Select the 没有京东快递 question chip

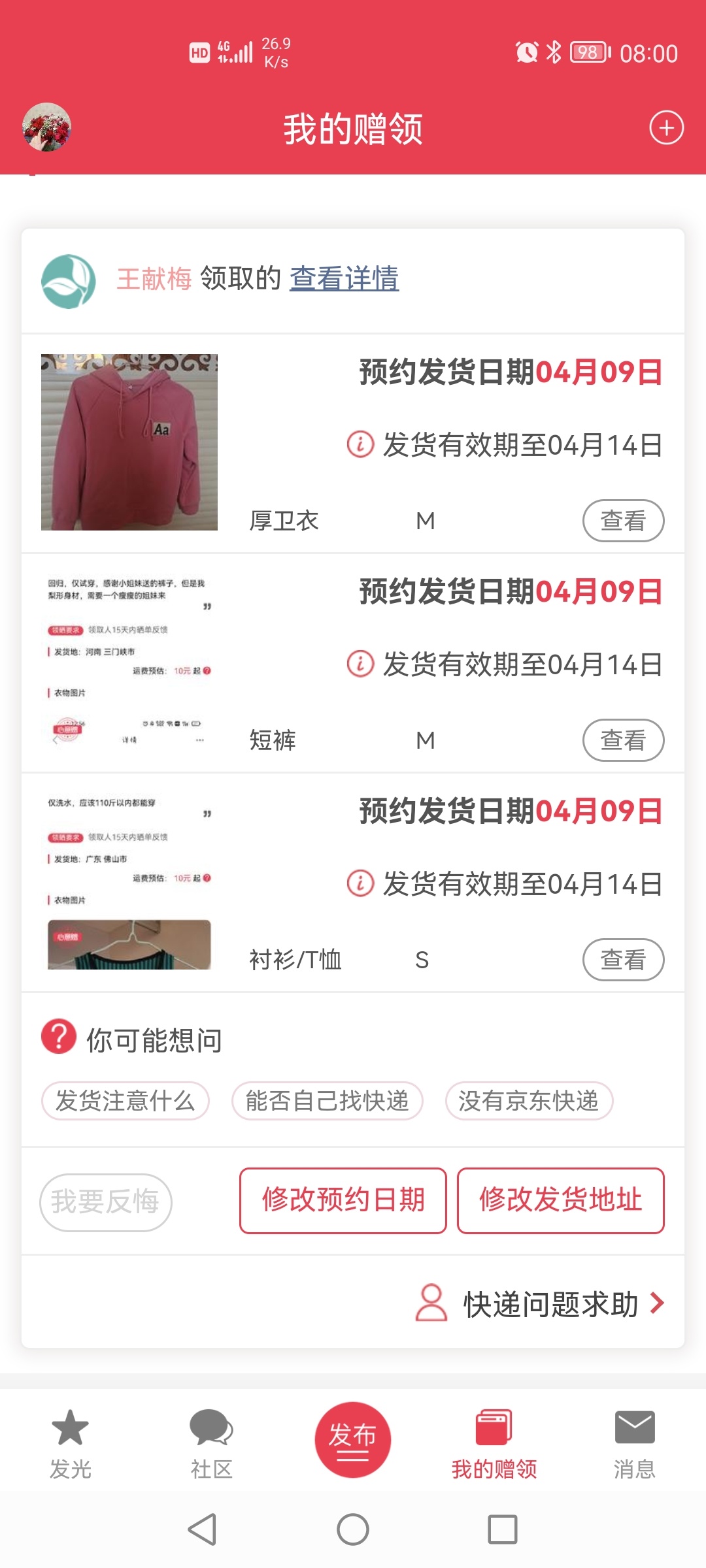point(529,1101)
